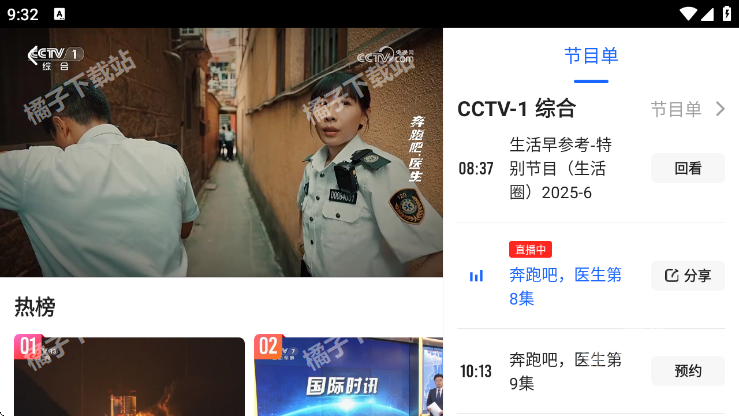This screenshot has width=739, height=416.
Task: Open the 02 国际时讯 video in 热榜
Action: point(348,376)
